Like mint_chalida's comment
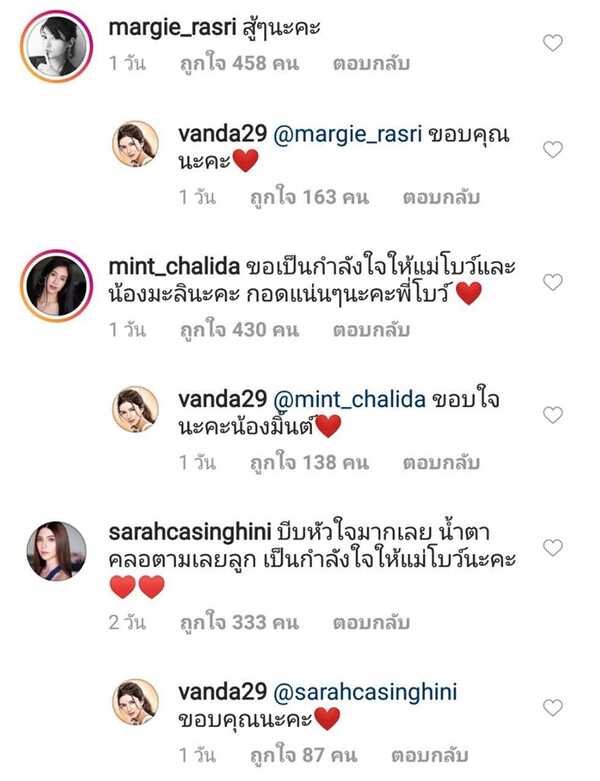This screenshot has height=781, width=600. 552,281
